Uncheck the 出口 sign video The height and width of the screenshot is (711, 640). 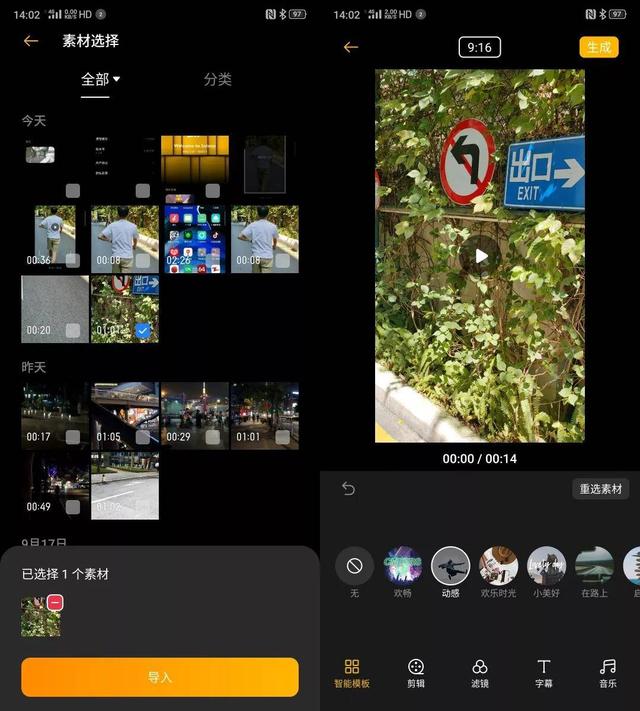click(142, 331)
